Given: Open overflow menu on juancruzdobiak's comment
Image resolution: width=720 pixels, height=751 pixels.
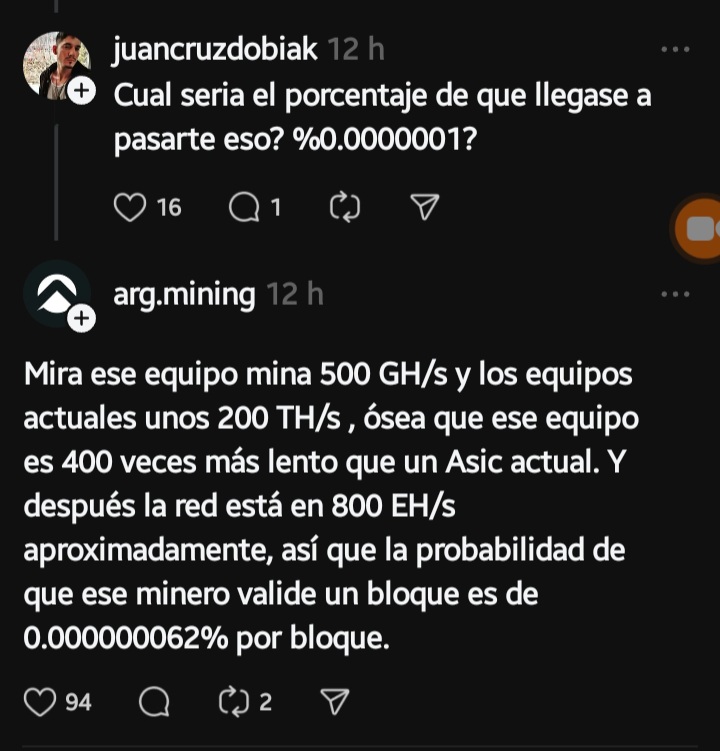Looking at the screenshot, I should coord(676,49).
